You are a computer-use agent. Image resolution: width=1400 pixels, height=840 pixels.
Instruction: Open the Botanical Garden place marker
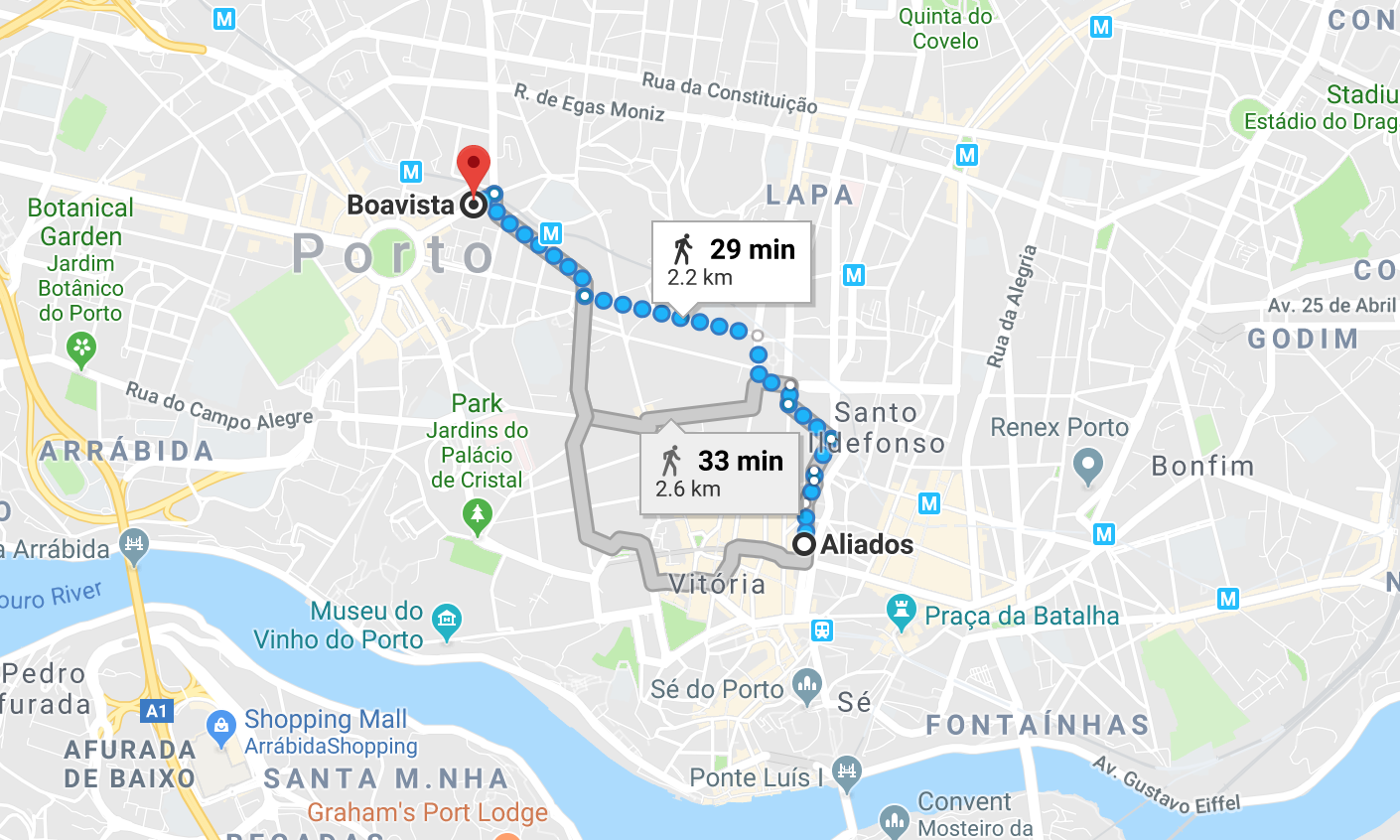point(81,349)
